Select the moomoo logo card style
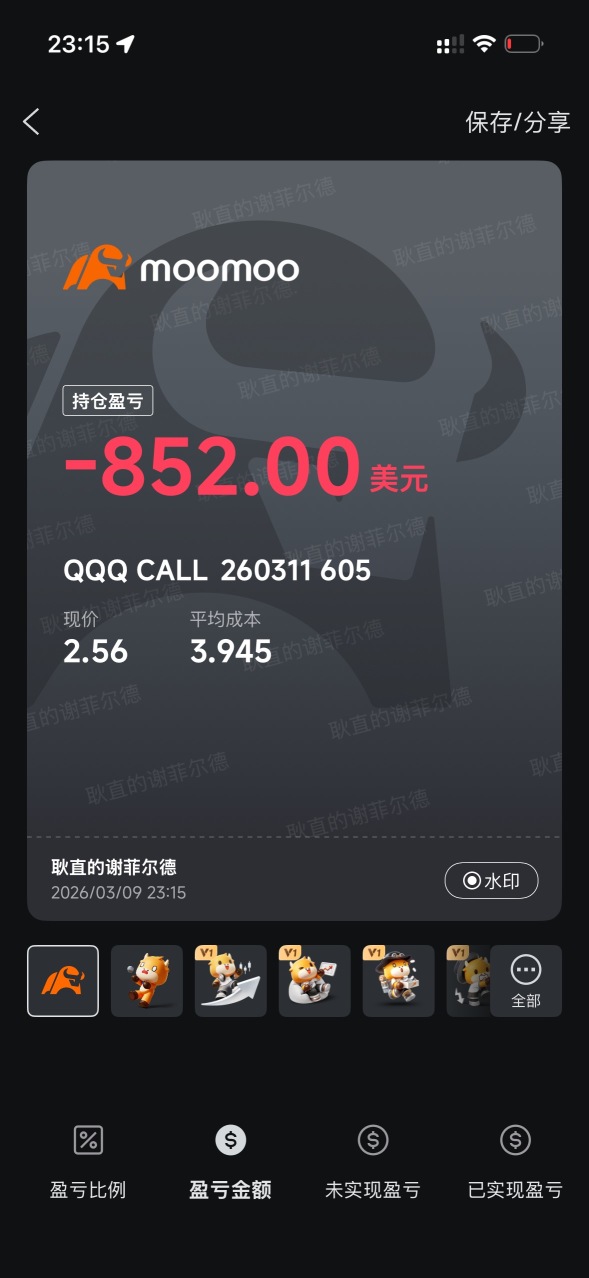589x1278 pixels. click(x=63, y=981)
